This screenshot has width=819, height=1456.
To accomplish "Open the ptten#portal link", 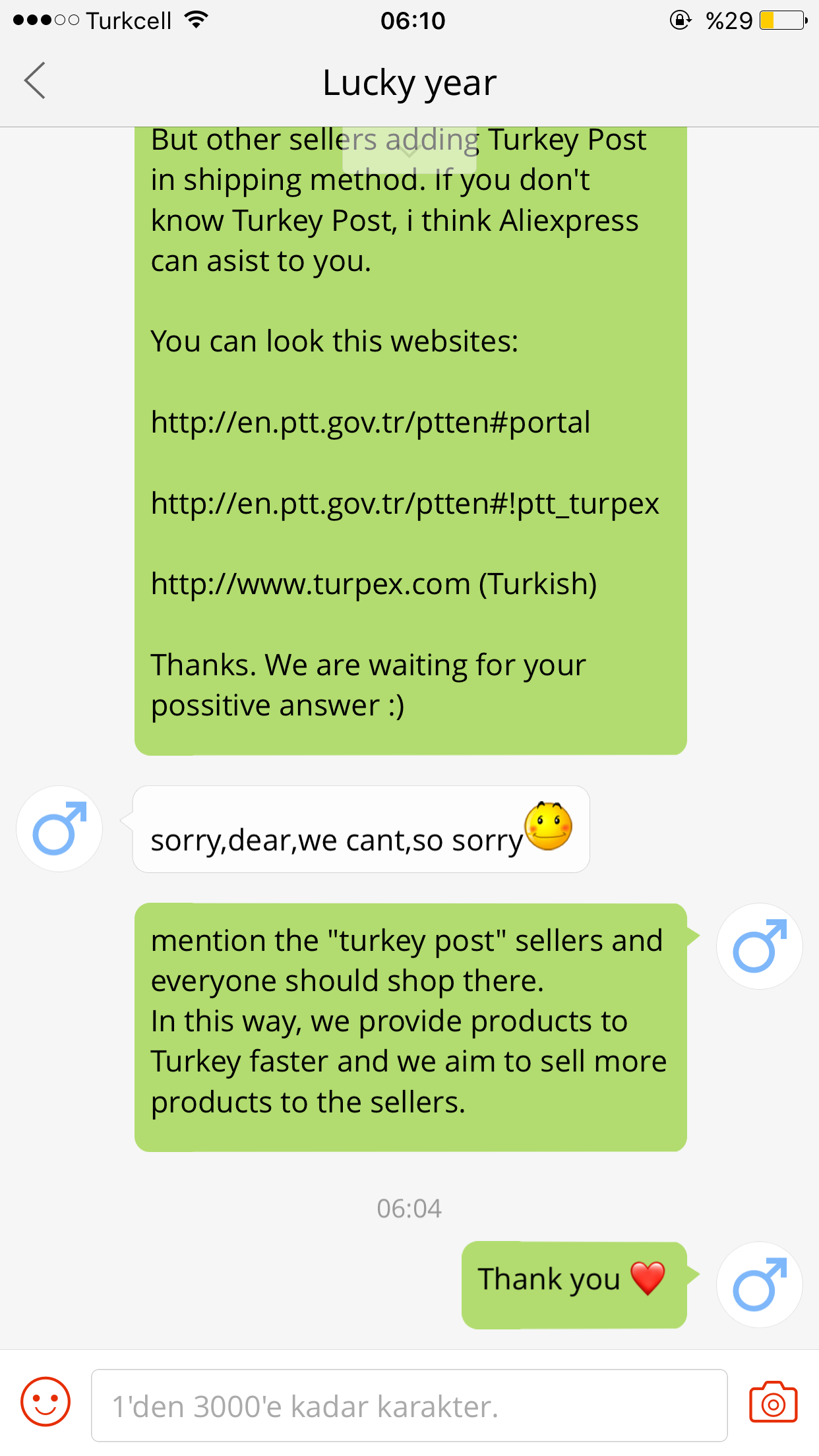I will 370,423.
